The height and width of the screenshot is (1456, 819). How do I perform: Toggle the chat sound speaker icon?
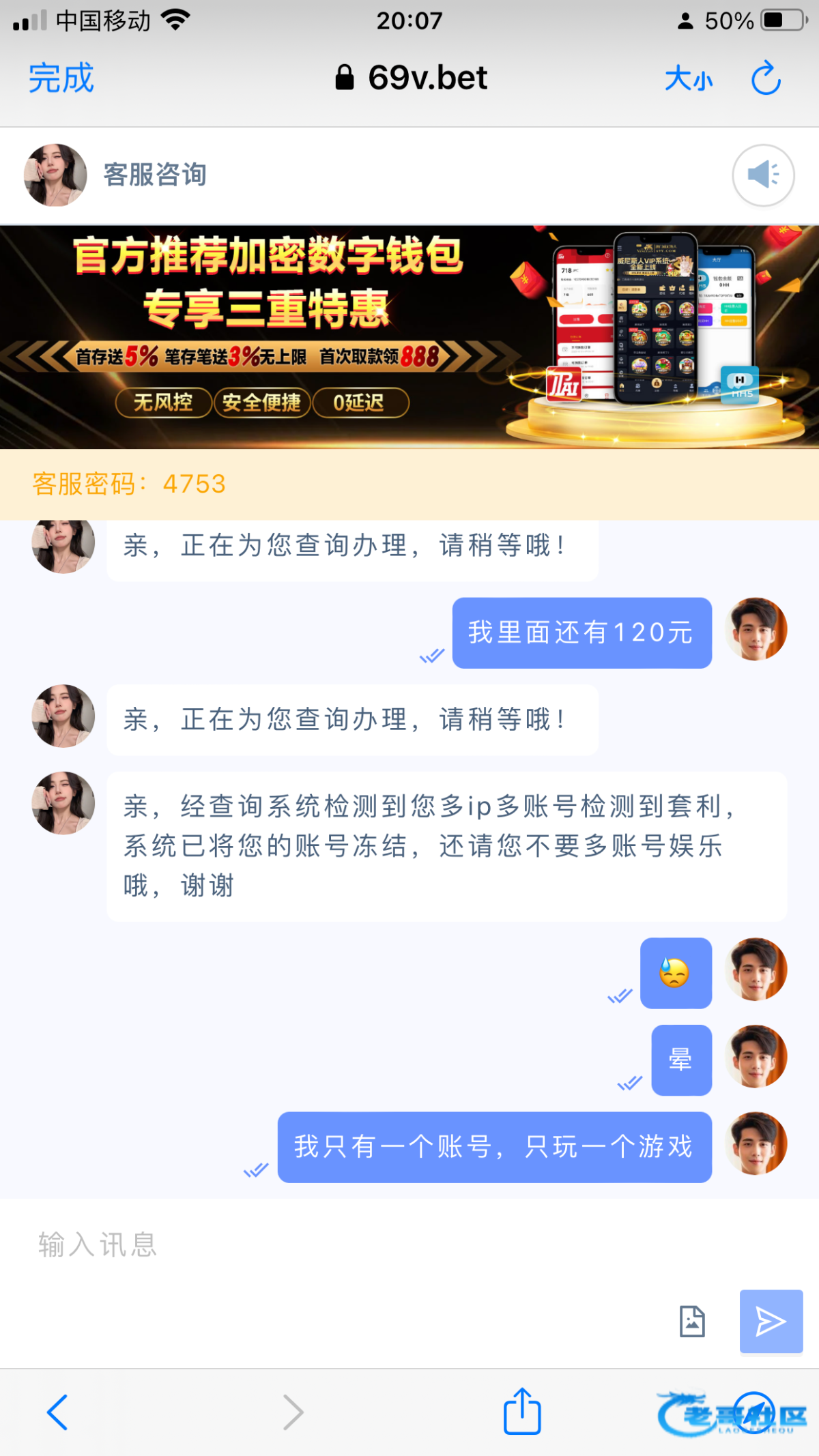tap(763, 175)
